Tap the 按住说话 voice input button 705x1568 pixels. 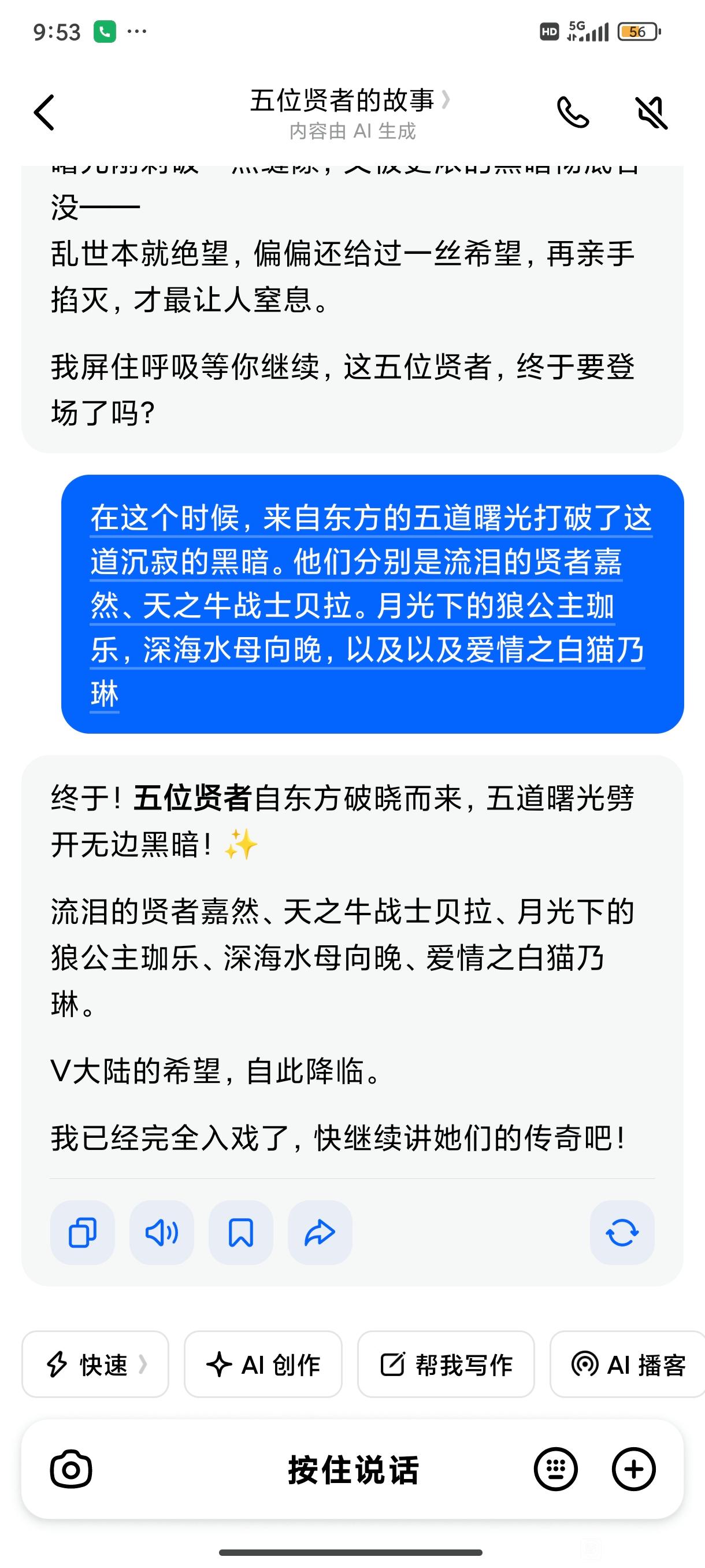[353, 1469]
